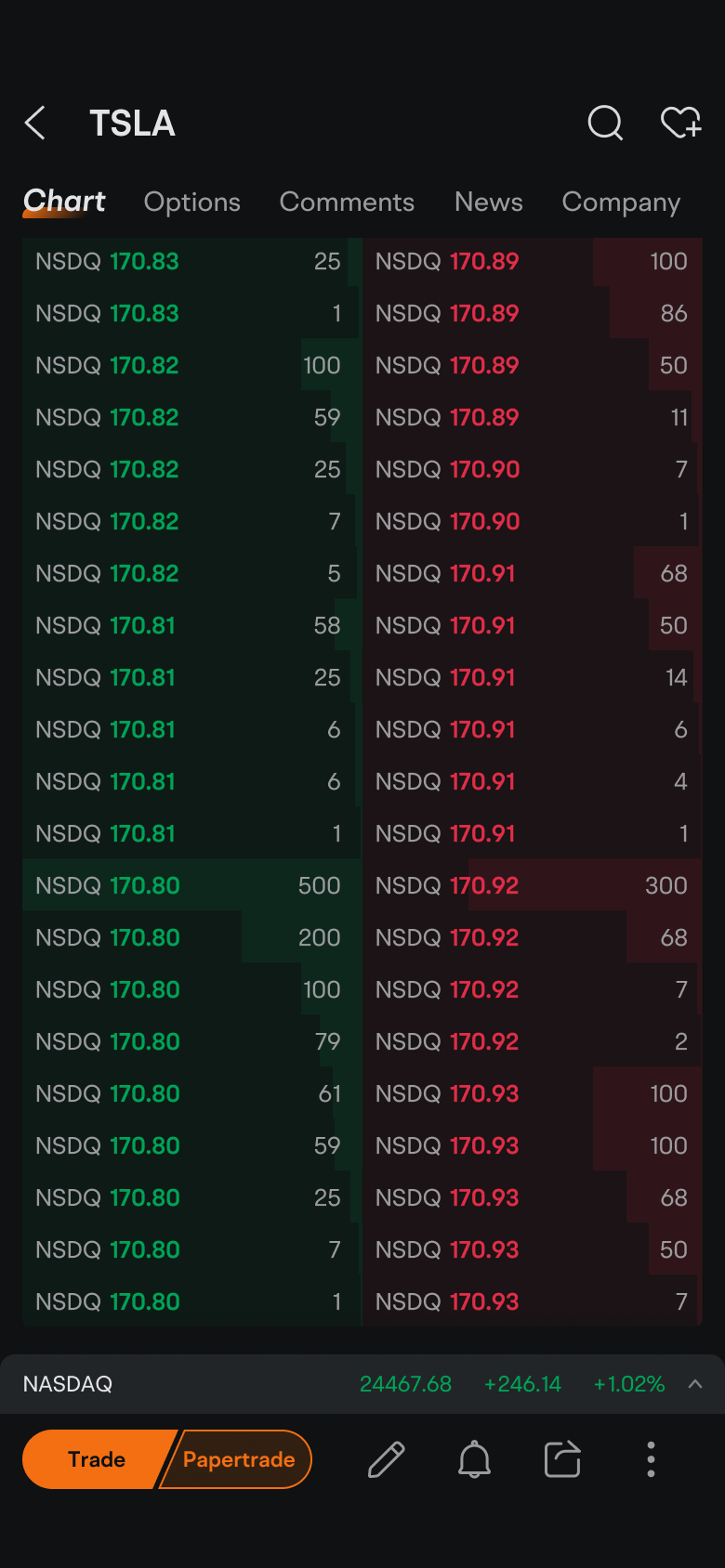Viewport: 725px width, 1568px height.
Task: Open Papertrade mode
Action: coord(239,1459)
